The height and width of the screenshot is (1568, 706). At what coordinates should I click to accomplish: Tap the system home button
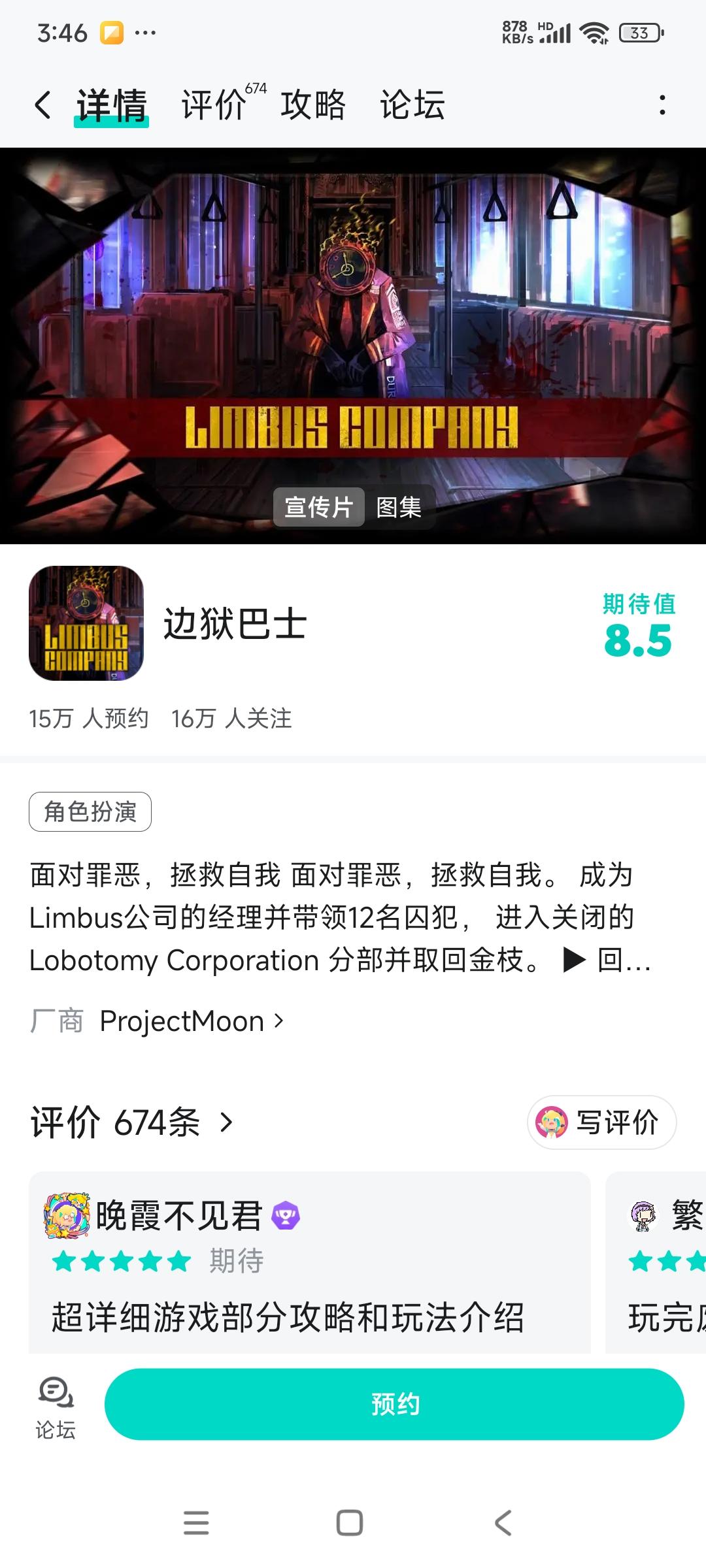[x=350, y=1523]
